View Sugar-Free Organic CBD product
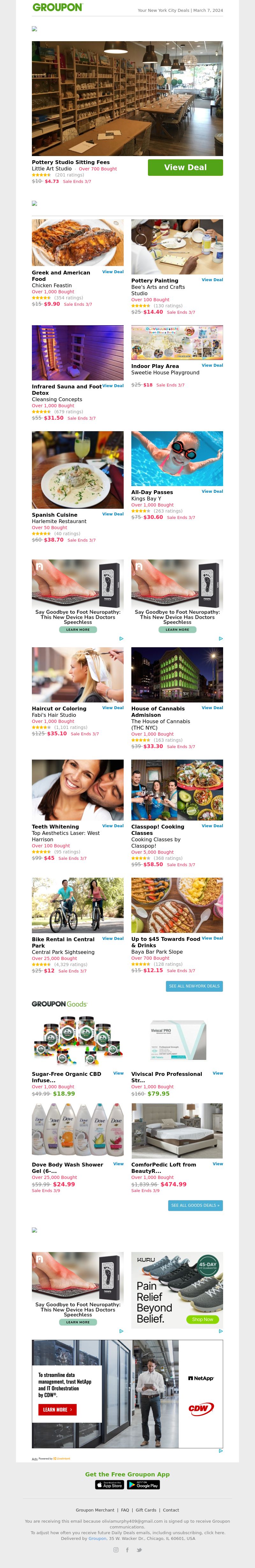This screenshot has width=255, height=1568. (x=119, y=1073)
